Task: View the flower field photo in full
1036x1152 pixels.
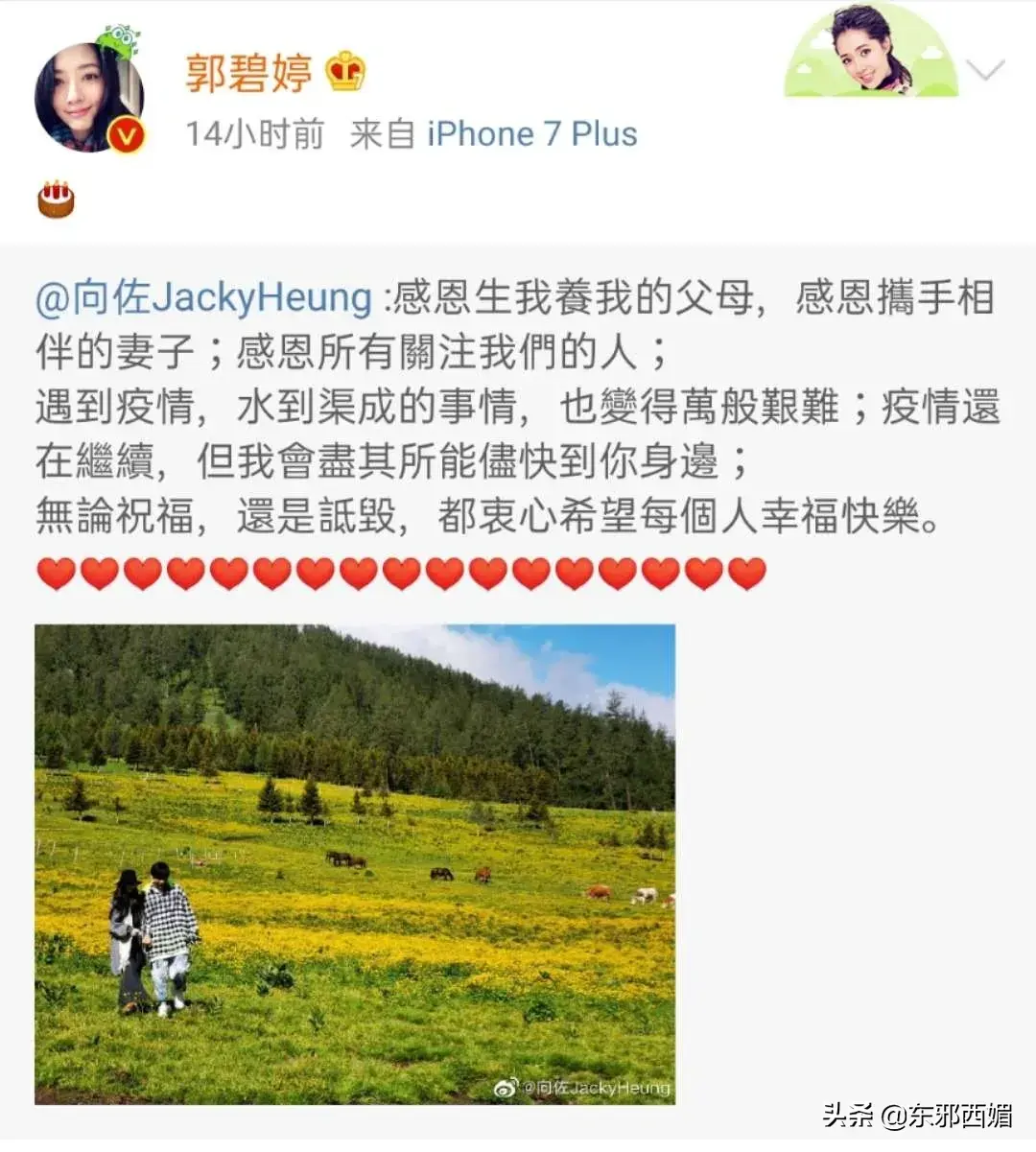Action: point(355,863)
